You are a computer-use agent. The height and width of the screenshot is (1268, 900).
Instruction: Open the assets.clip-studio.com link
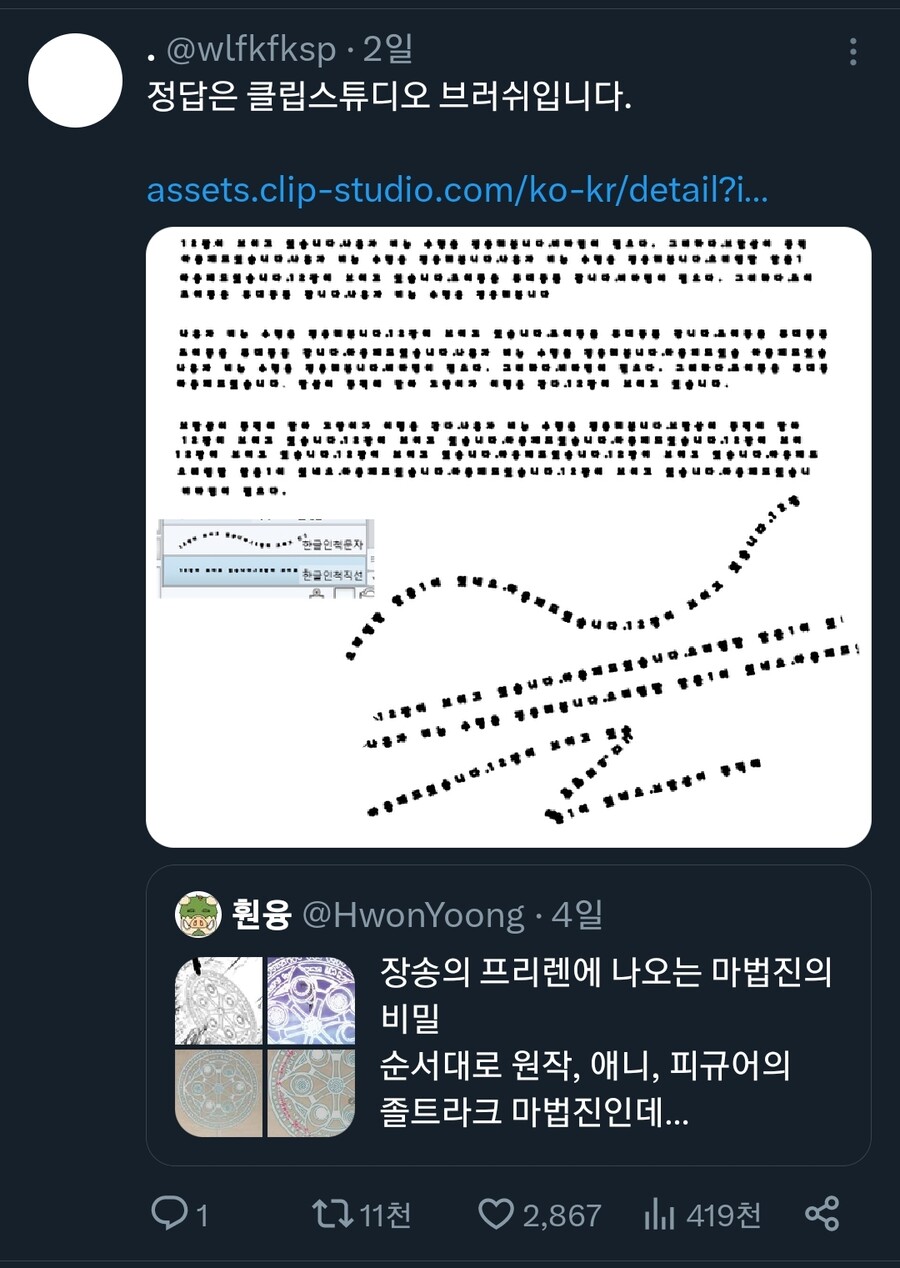(457, 189)
